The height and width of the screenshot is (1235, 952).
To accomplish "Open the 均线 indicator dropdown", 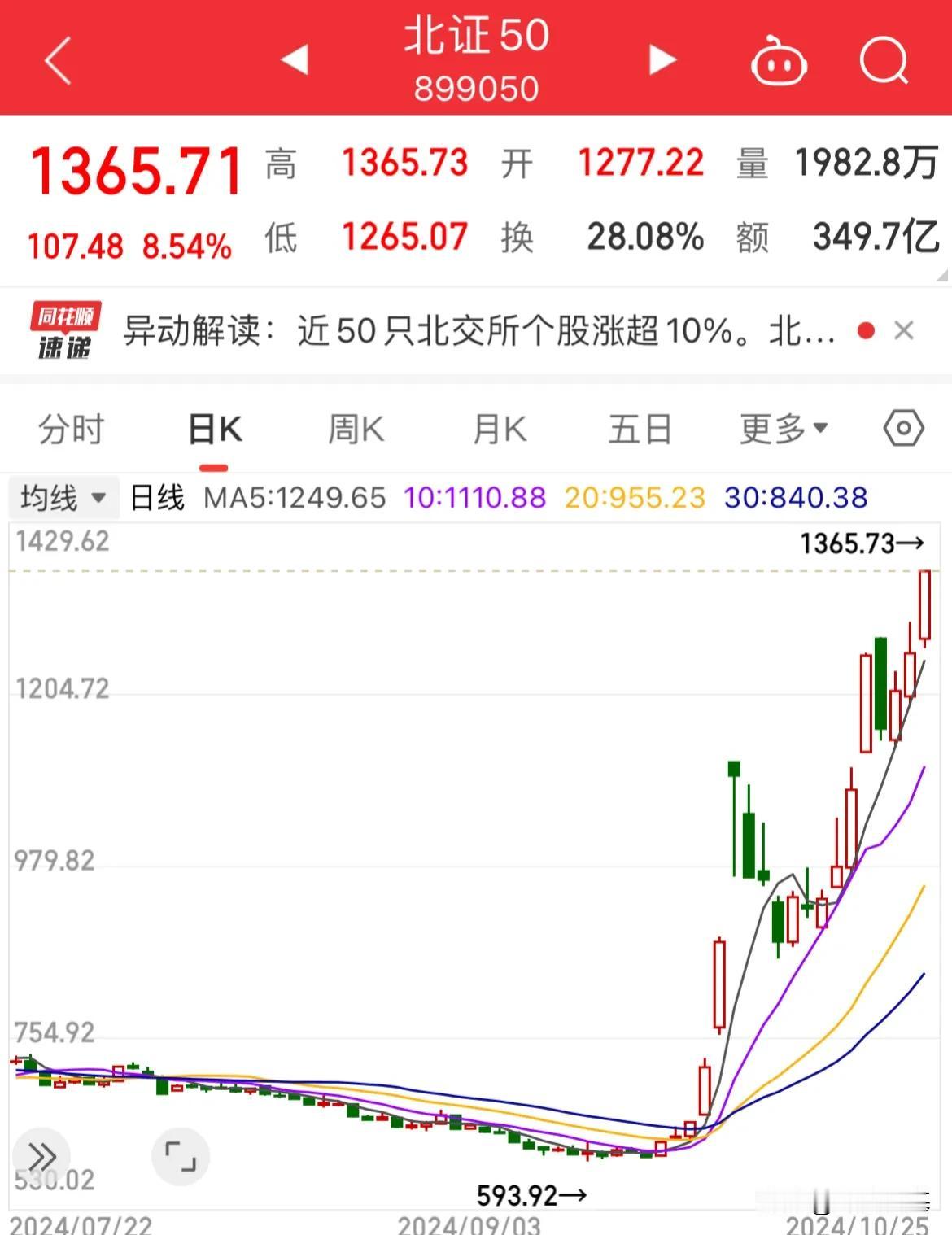I will click(x=61, y=496).
